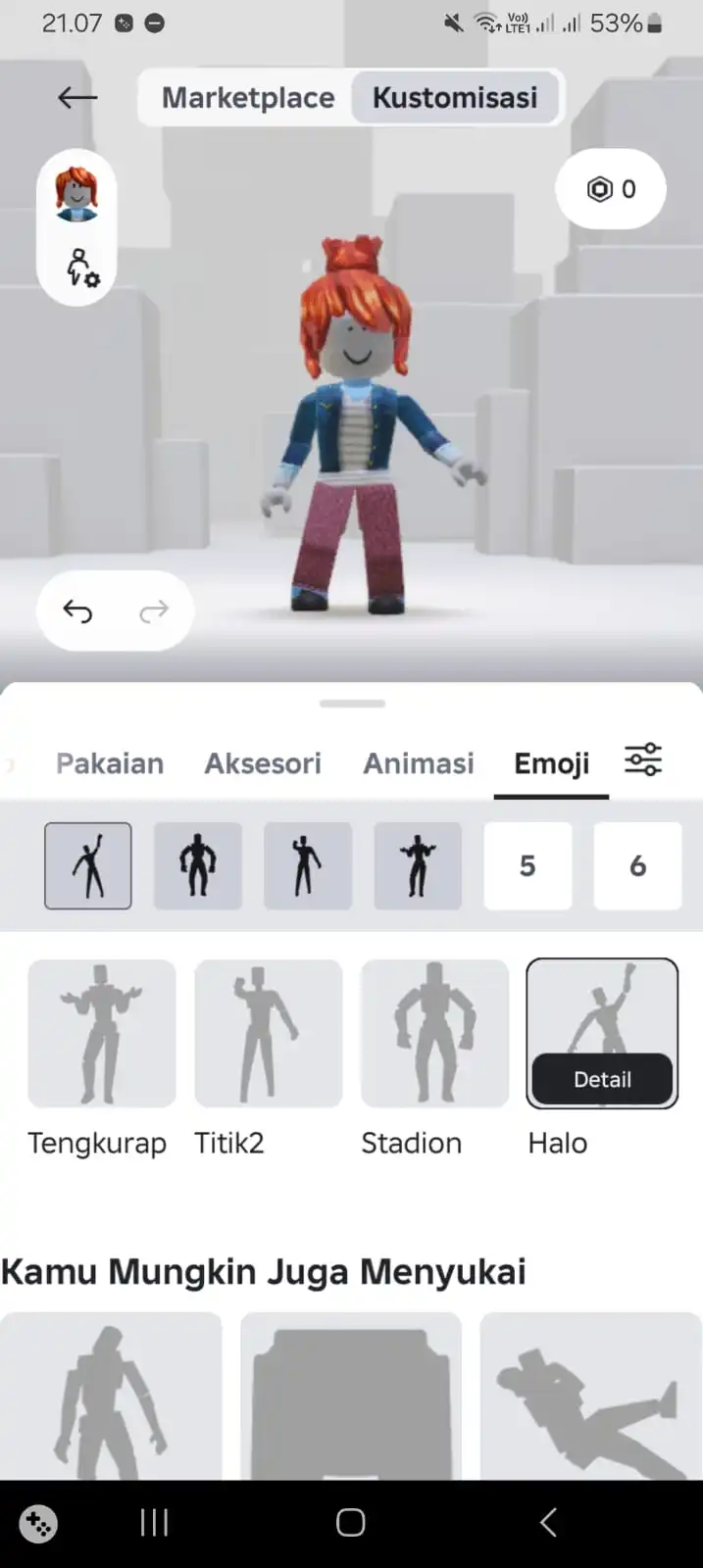Go back using the top-left arrow
The width and height of the screenshot is (703, 1568).
(77, 97)
